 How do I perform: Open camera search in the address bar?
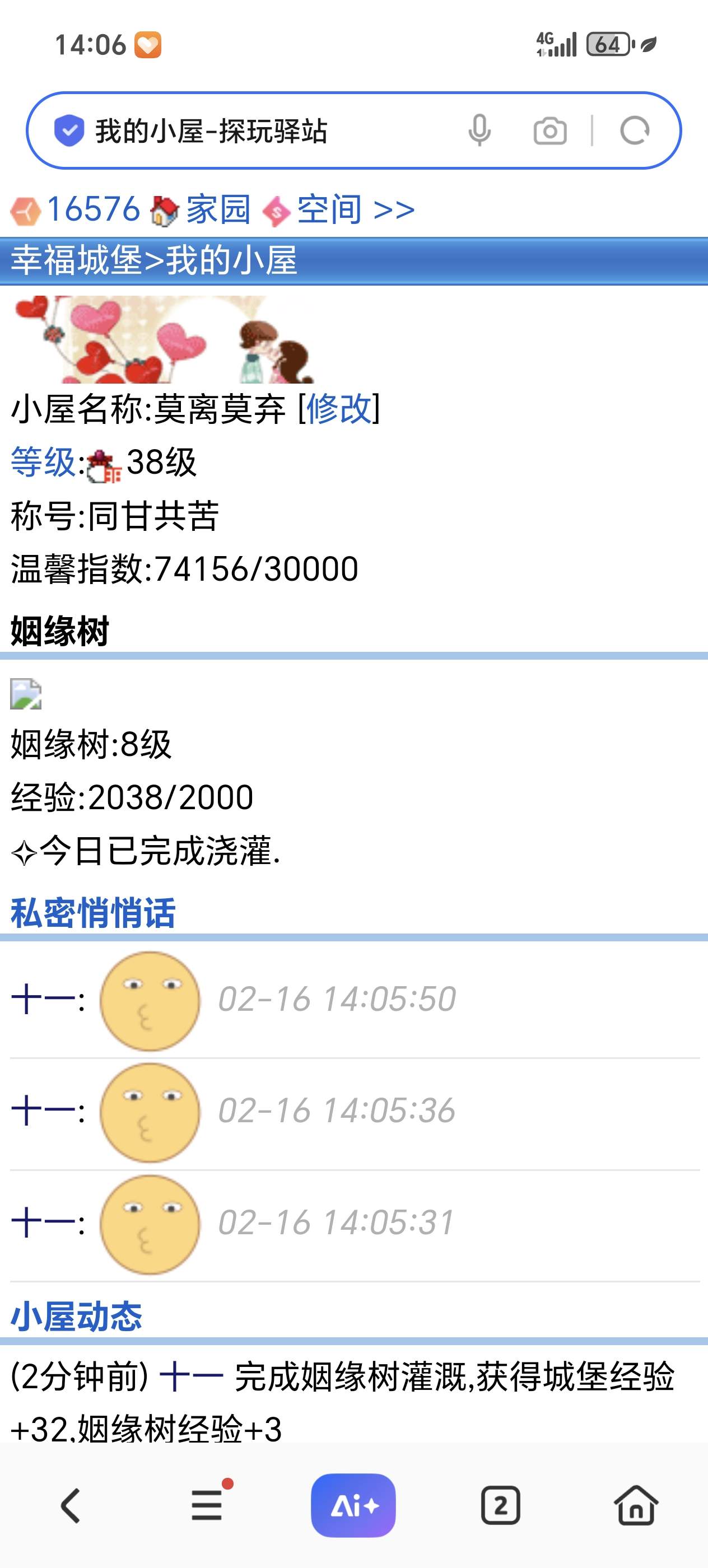click(x=549, y=131)
